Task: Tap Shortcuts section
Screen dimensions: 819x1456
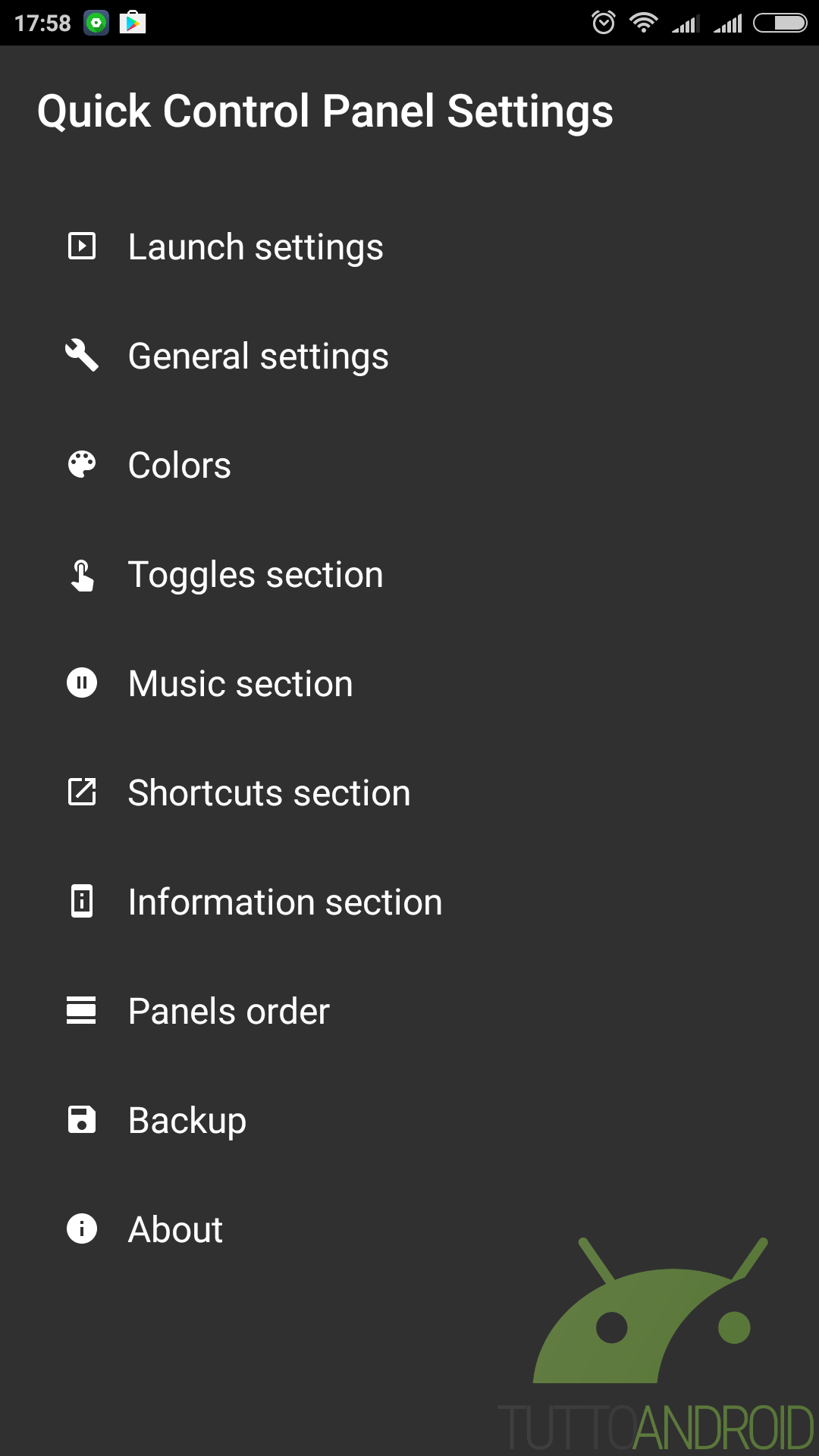Action: [x=409, y=793]
